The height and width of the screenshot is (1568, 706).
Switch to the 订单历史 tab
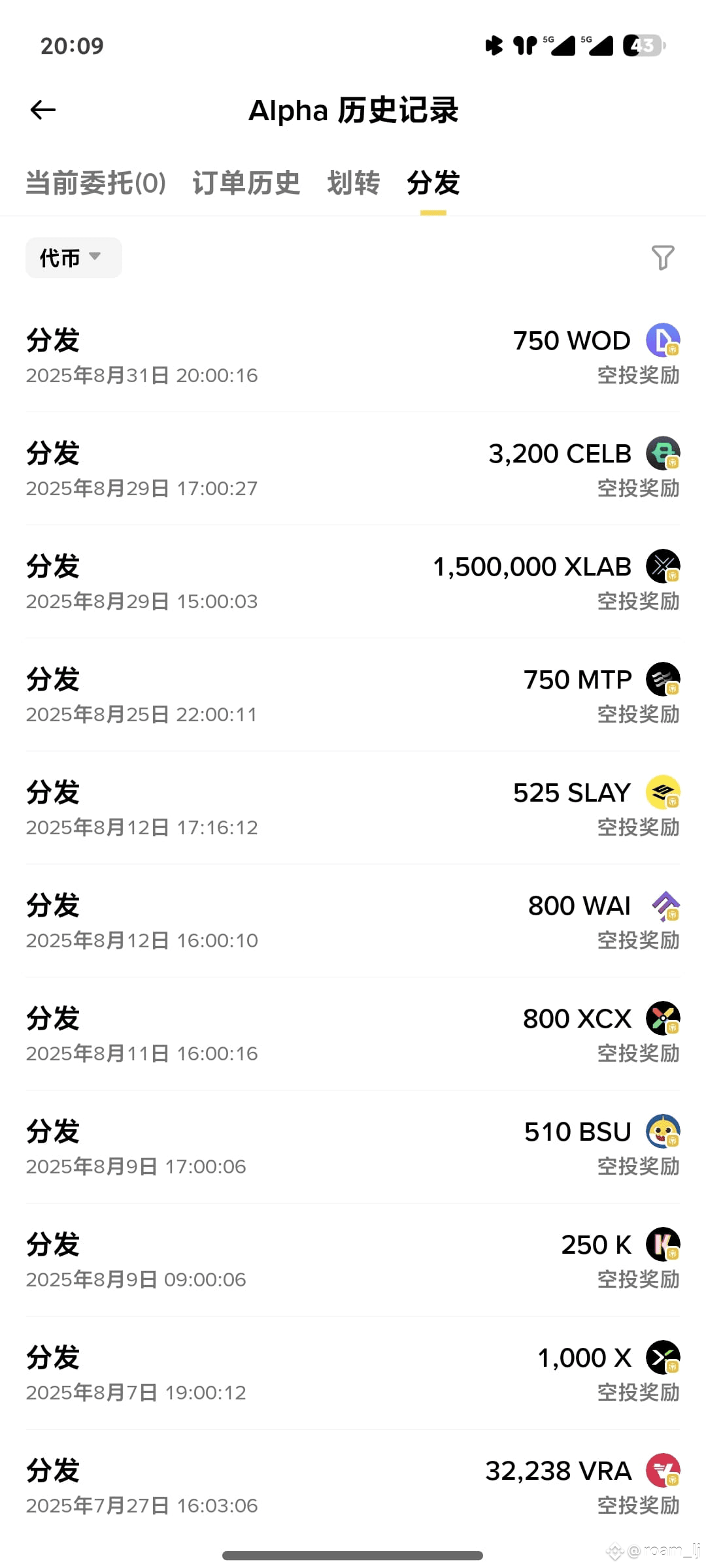pos(246,183)
